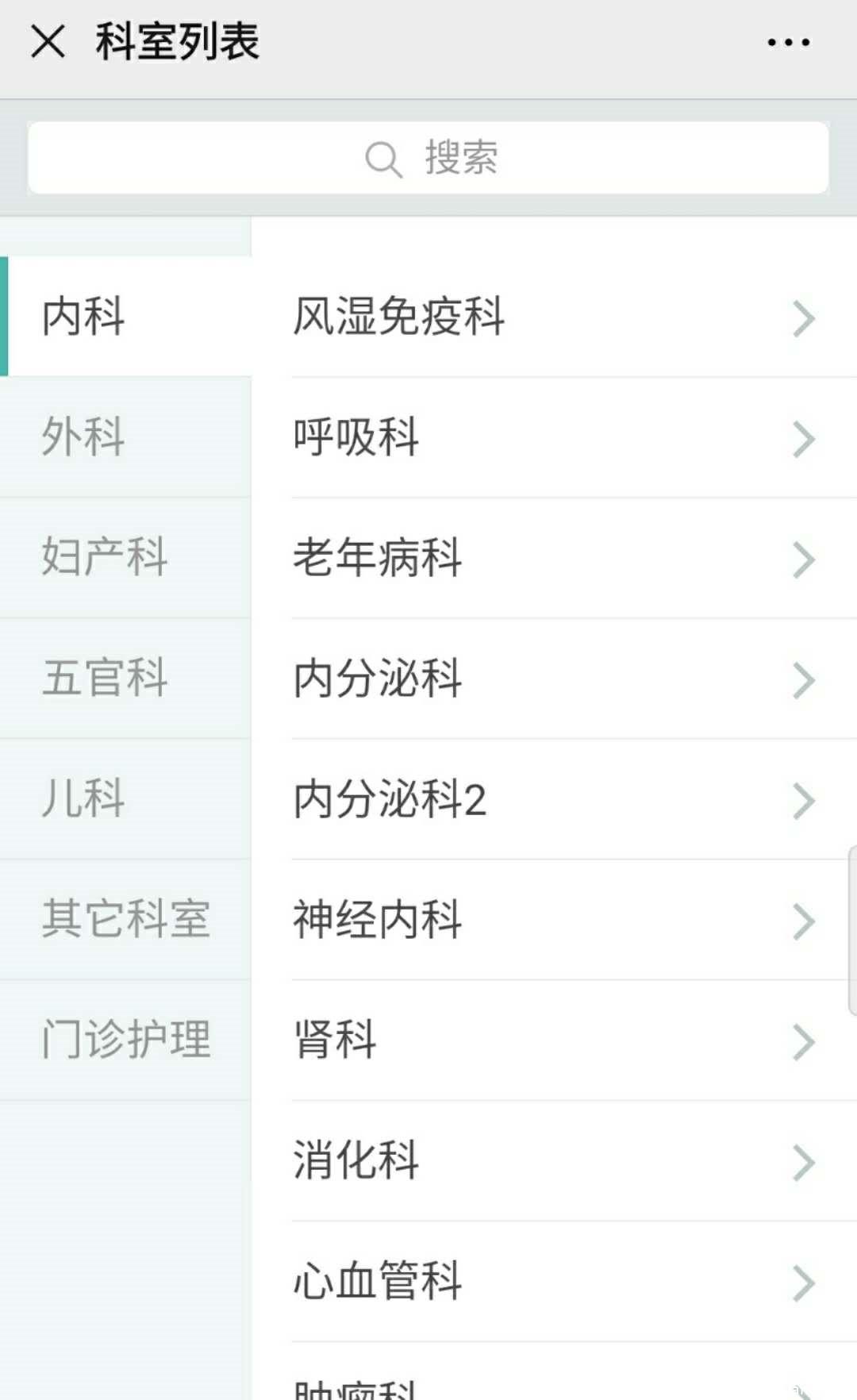Switch to the 儿科 category

point(125,798)
